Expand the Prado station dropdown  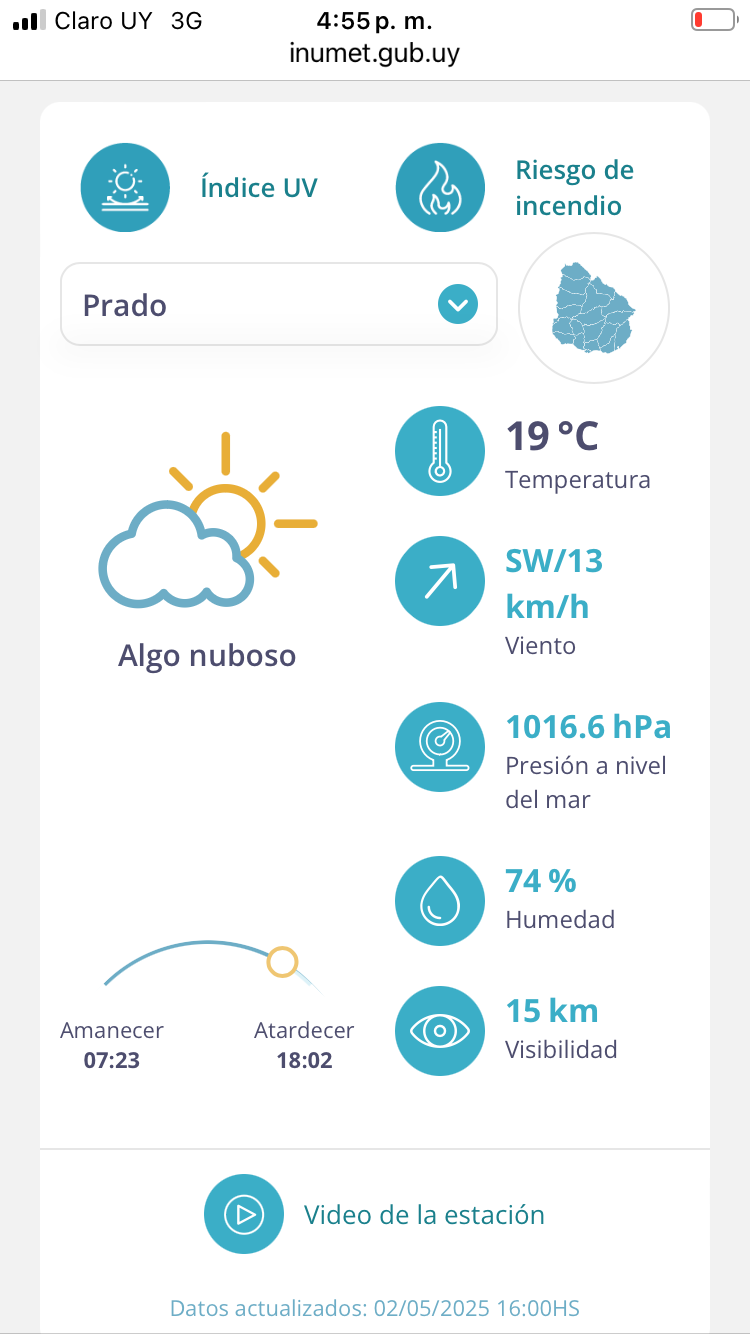[x=279, y=304]
